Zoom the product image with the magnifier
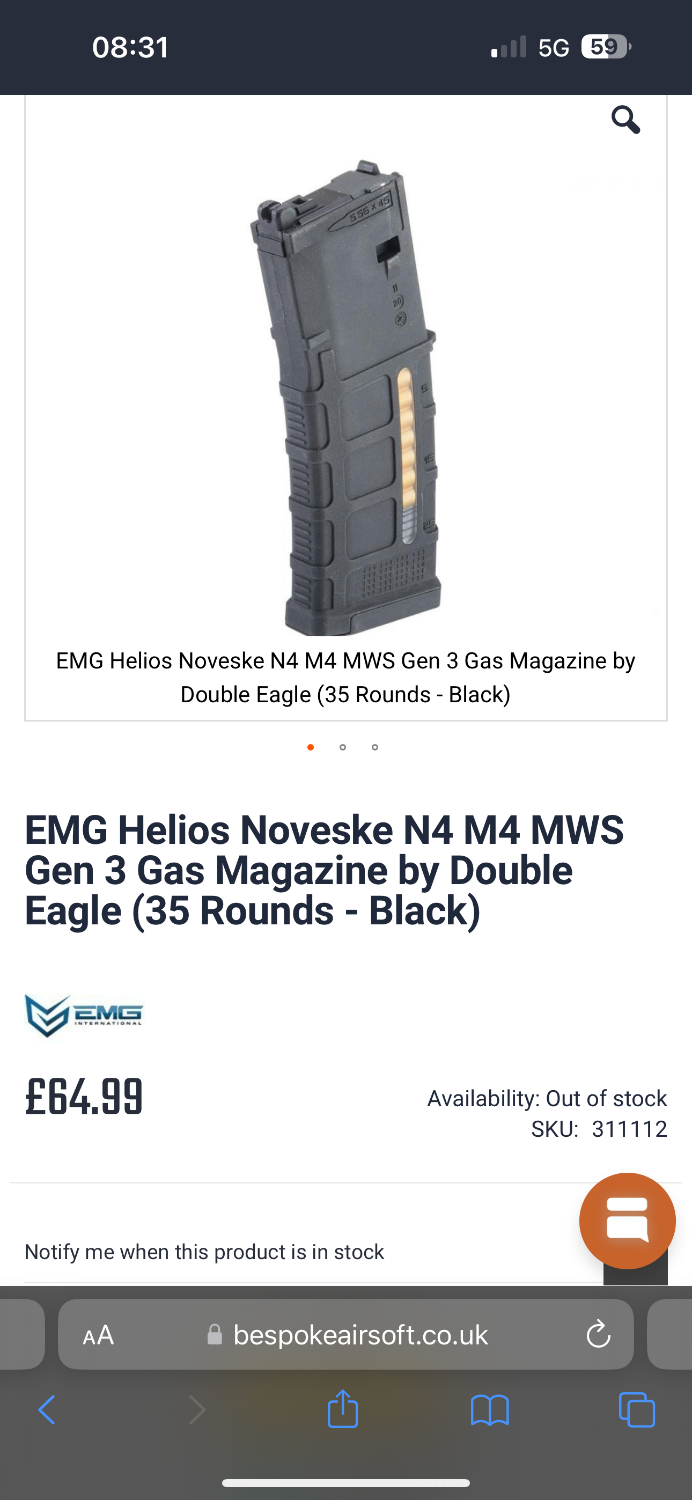 (626, 121)
